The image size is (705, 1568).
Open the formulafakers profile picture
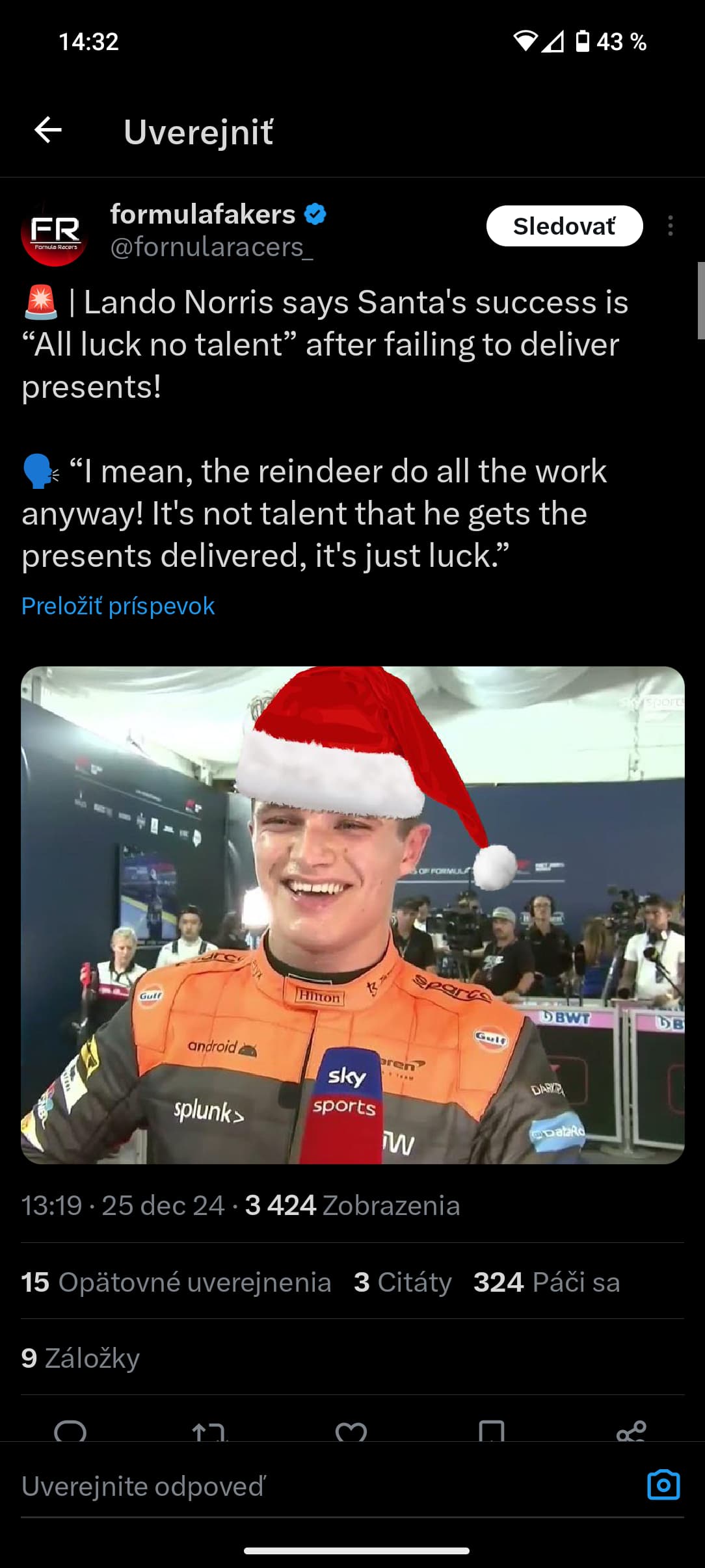(55, 233)
